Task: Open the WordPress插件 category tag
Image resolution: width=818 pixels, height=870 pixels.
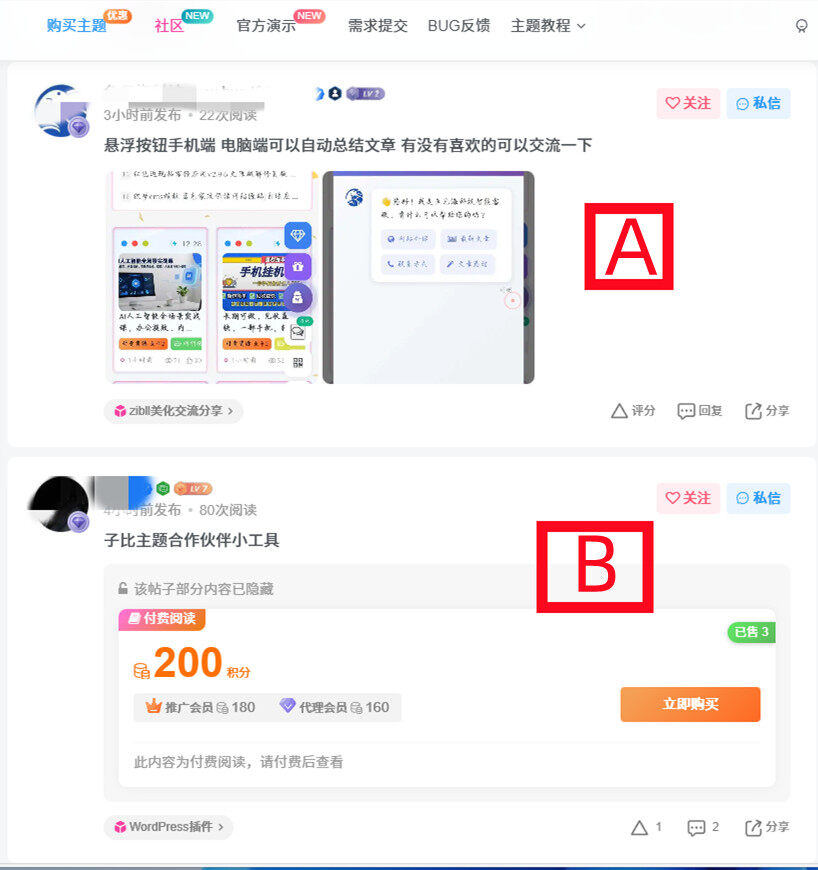Action: [168, 827]
